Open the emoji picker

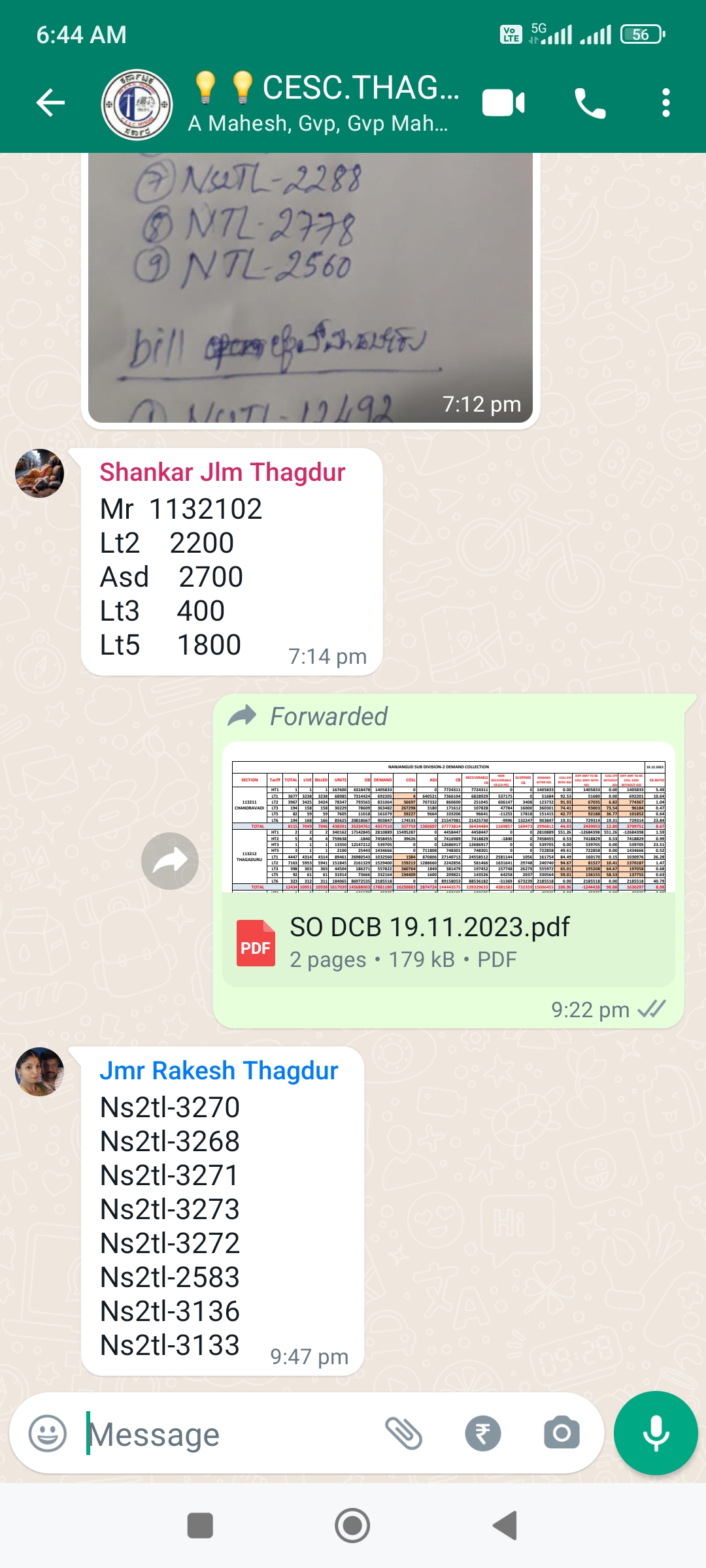(48, 1433)
